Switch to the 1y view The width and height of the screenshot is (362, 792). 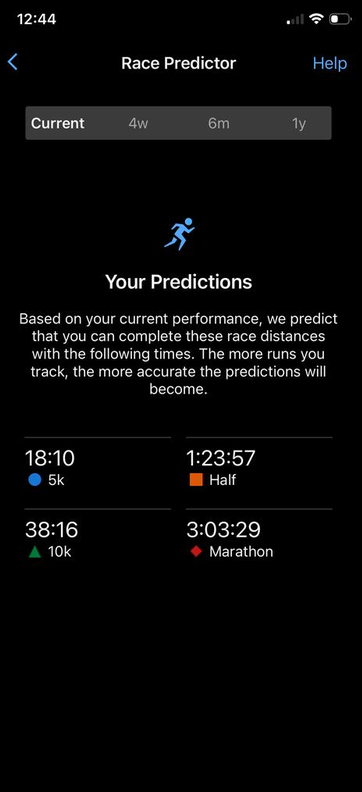[299, 123]
